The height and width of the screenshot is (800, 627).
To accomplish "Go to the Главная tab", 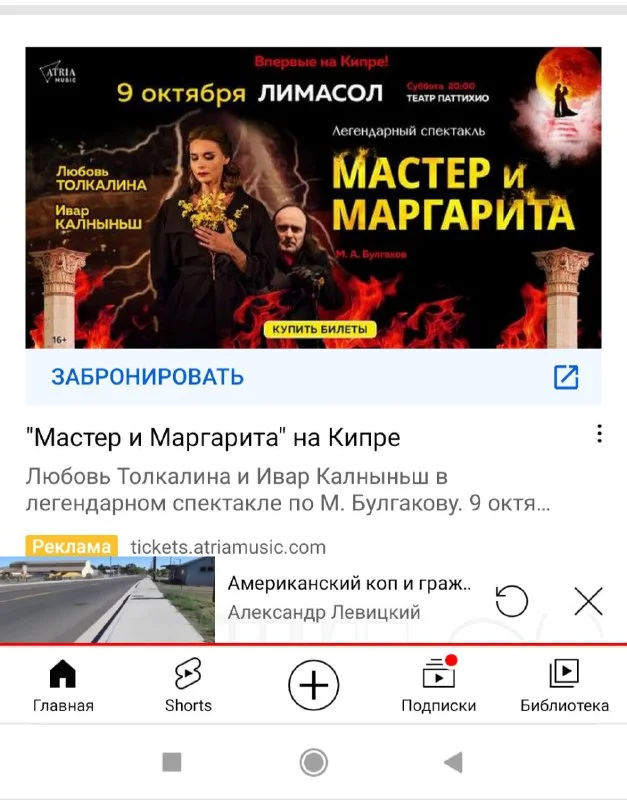I will pos(63,685).
